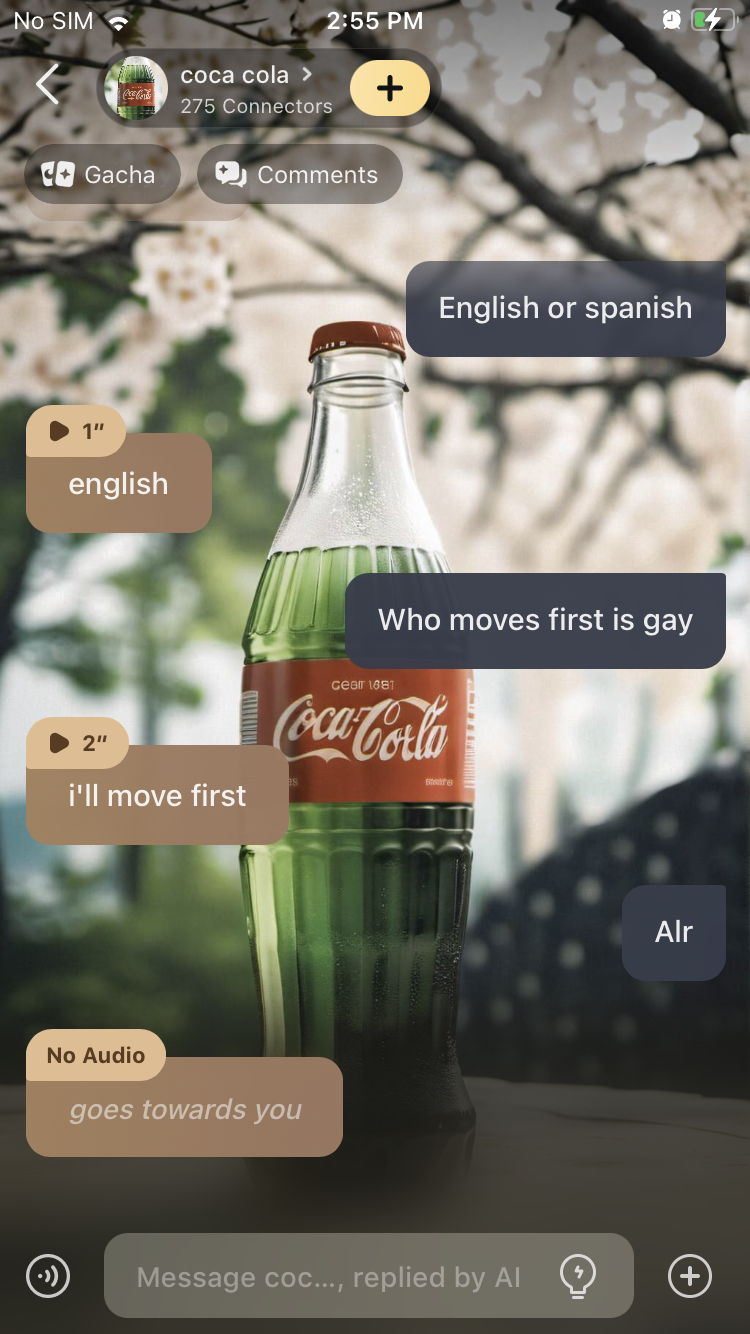Tap the voice call icon beside message box
Viewport: 750px width, 1334px height.
click(x=48, y=1276)
